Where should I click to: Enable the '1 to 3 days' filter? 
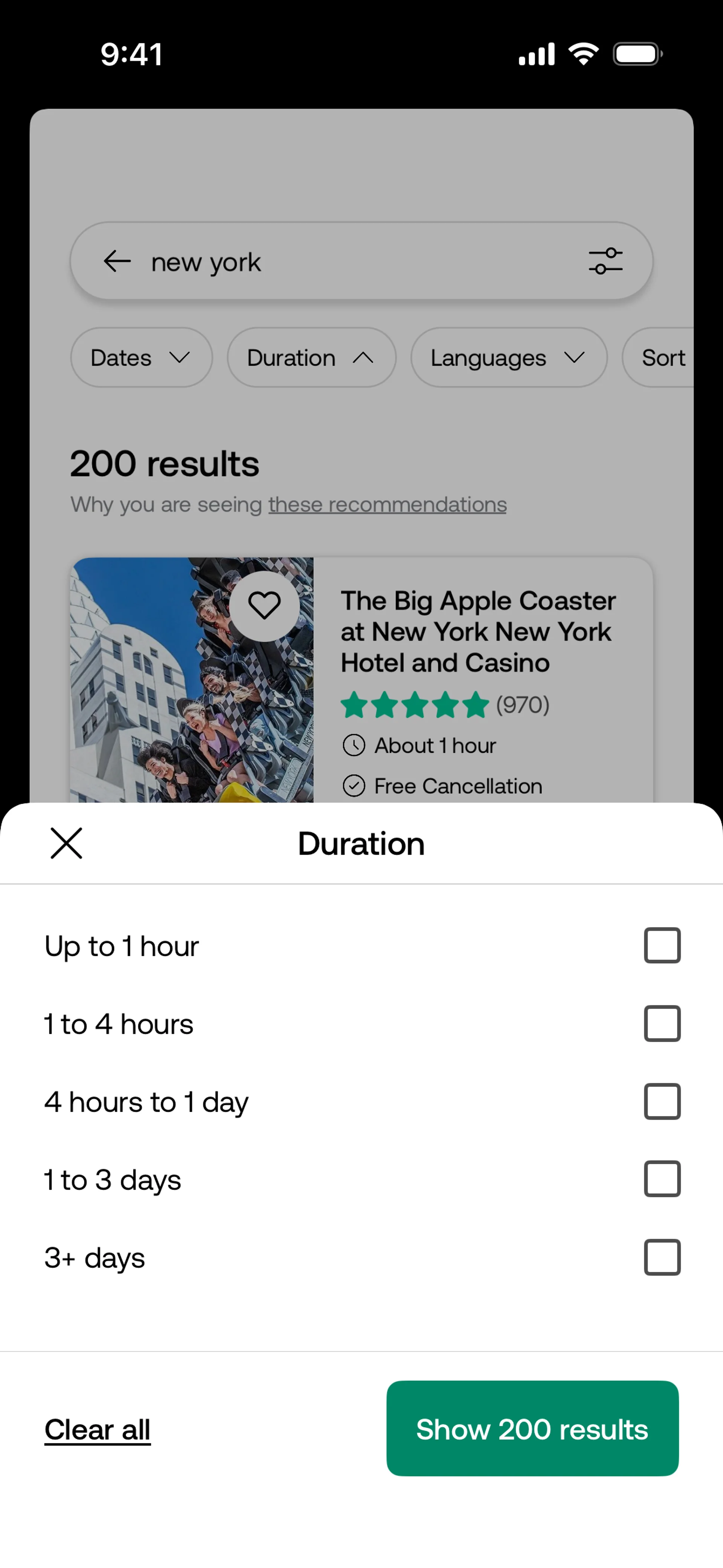pos(662,1179)
